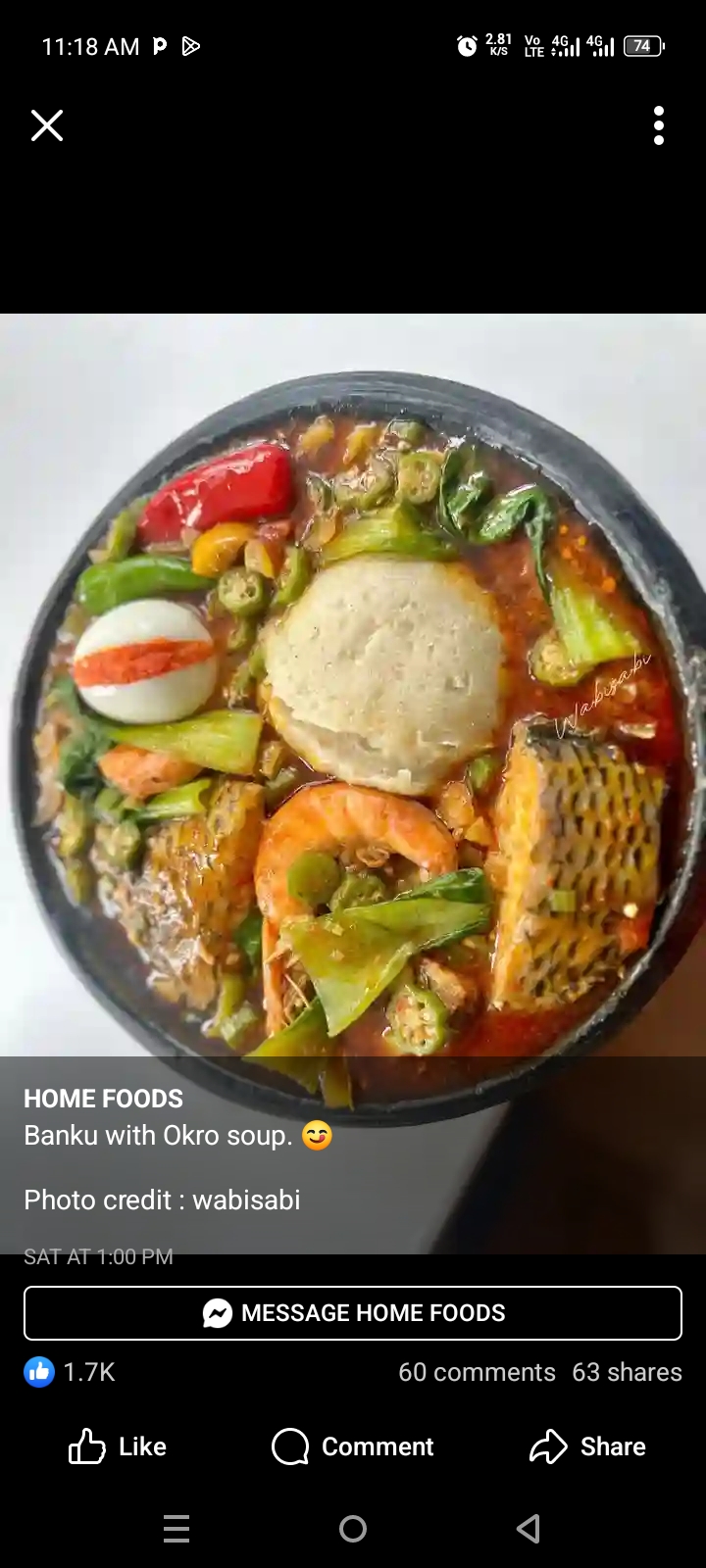Image resolution: width=706 pixels, height=1568 pixels.
Task: Go back using system navigation
Action: coord(529,1528)
